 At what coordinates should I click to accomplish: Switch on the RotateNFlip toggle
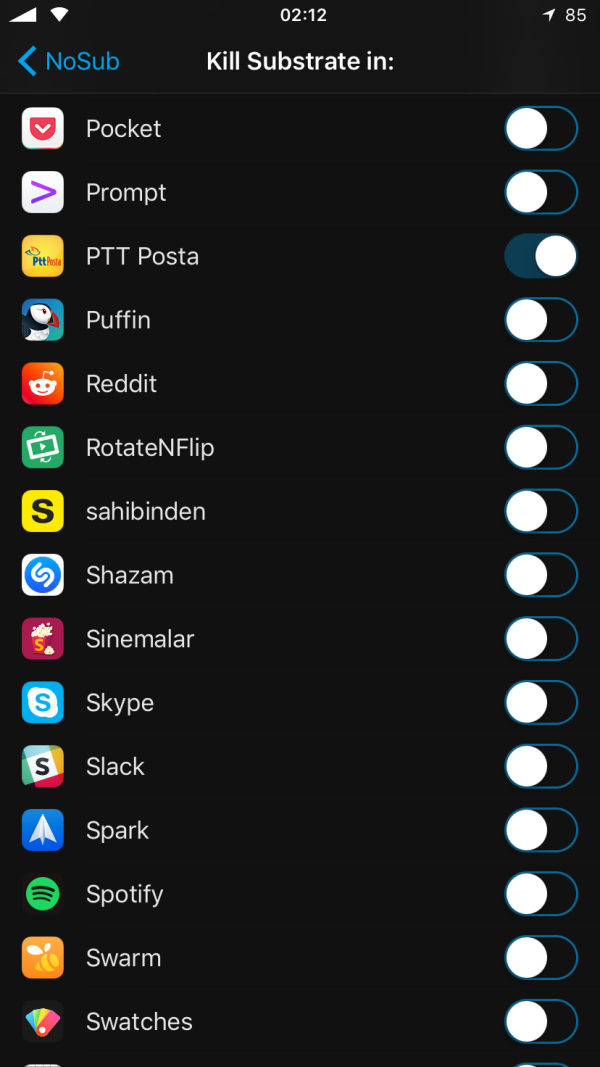(541, 448)
